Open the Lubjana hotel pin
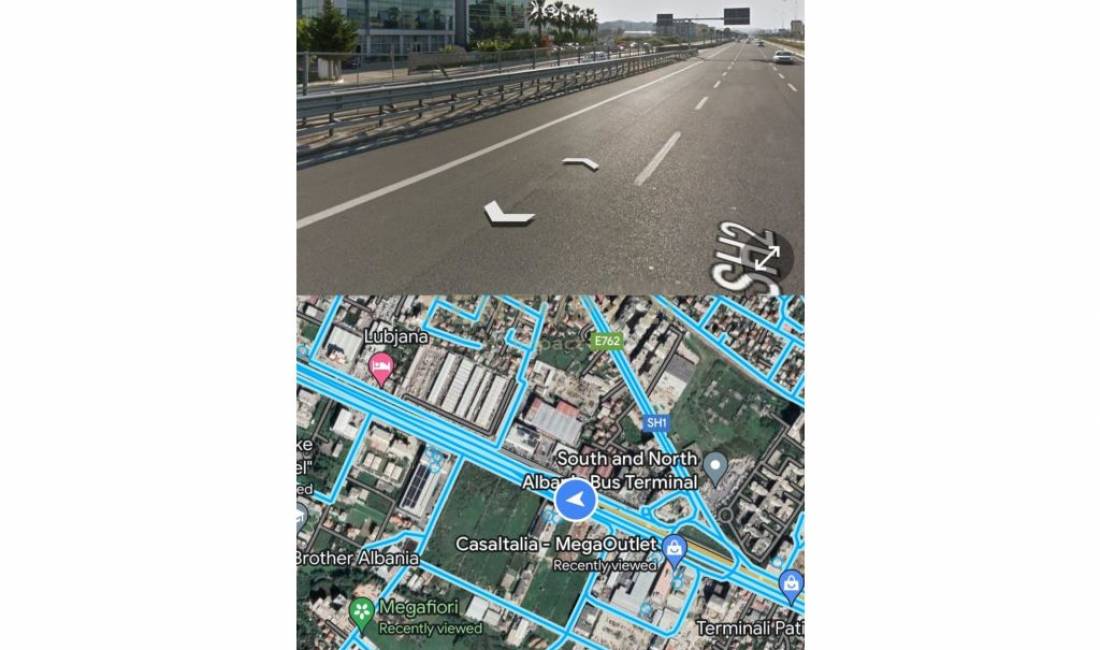Screen dimensions: 1100x650 pyautogui.click(x=381, y=367)
